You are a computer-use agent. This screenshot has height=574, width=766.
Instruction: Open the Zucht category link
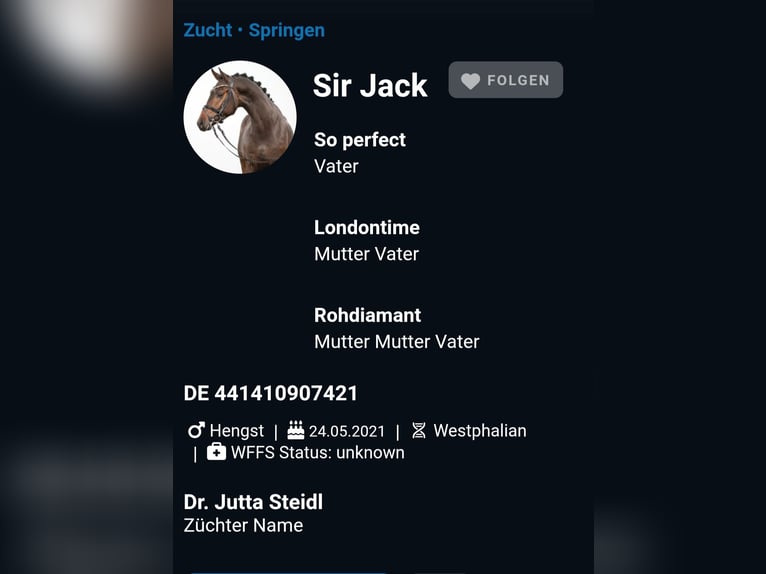207,30
